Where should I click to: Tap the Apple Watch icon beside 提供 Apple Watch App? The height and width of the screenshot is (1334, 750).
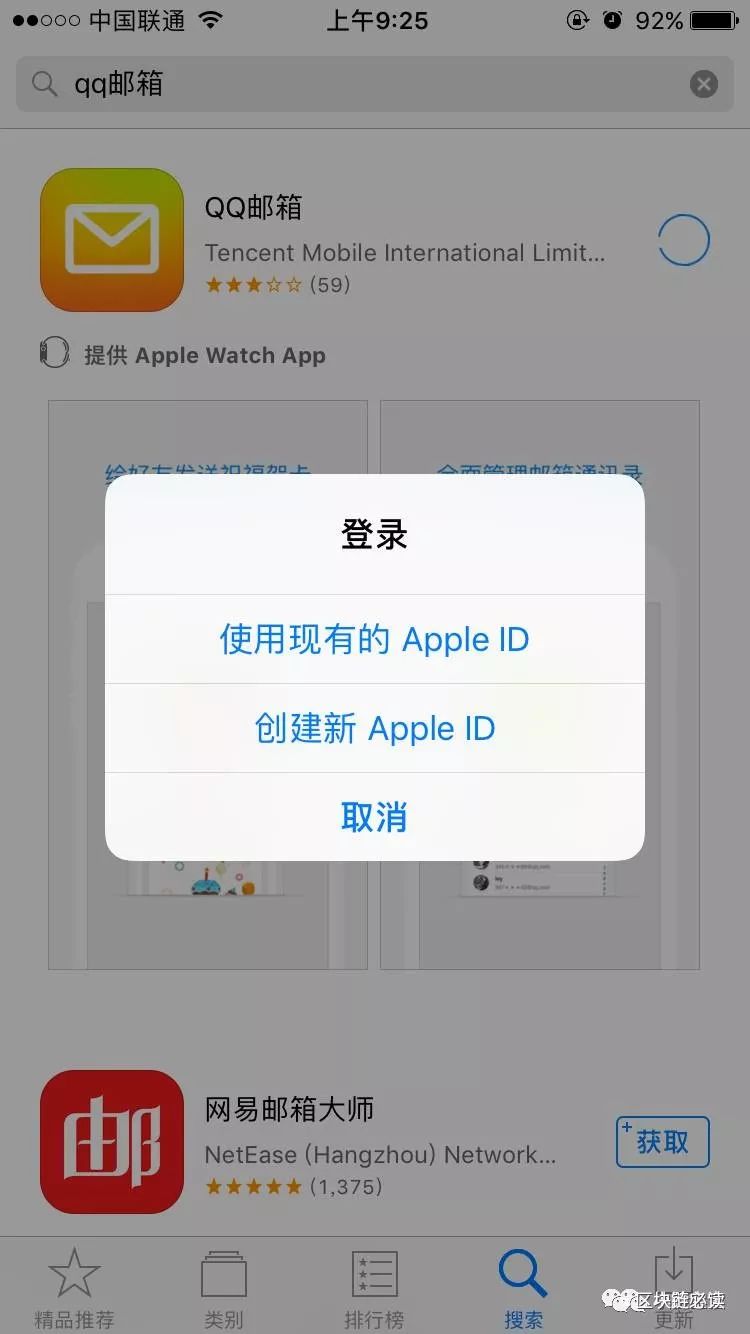(x=54, y=353)
